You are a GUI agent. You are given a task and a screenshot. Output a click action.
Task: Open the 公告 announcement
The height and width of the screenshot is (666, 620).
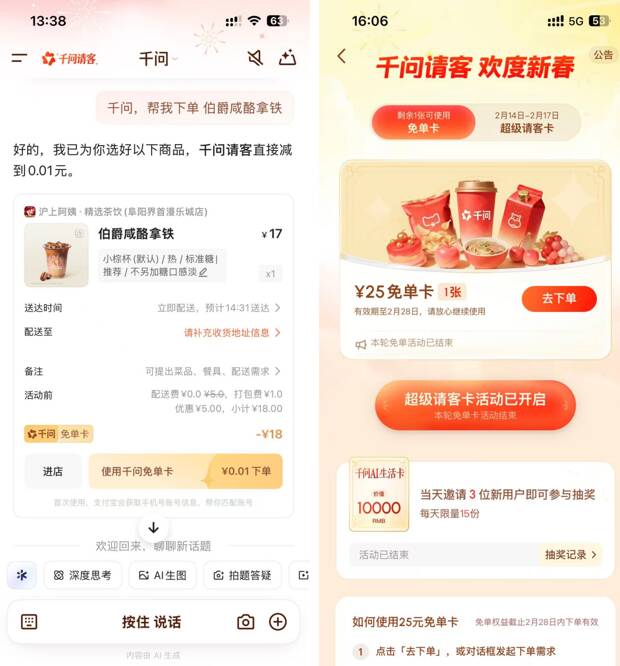click(x=603, y=55)
